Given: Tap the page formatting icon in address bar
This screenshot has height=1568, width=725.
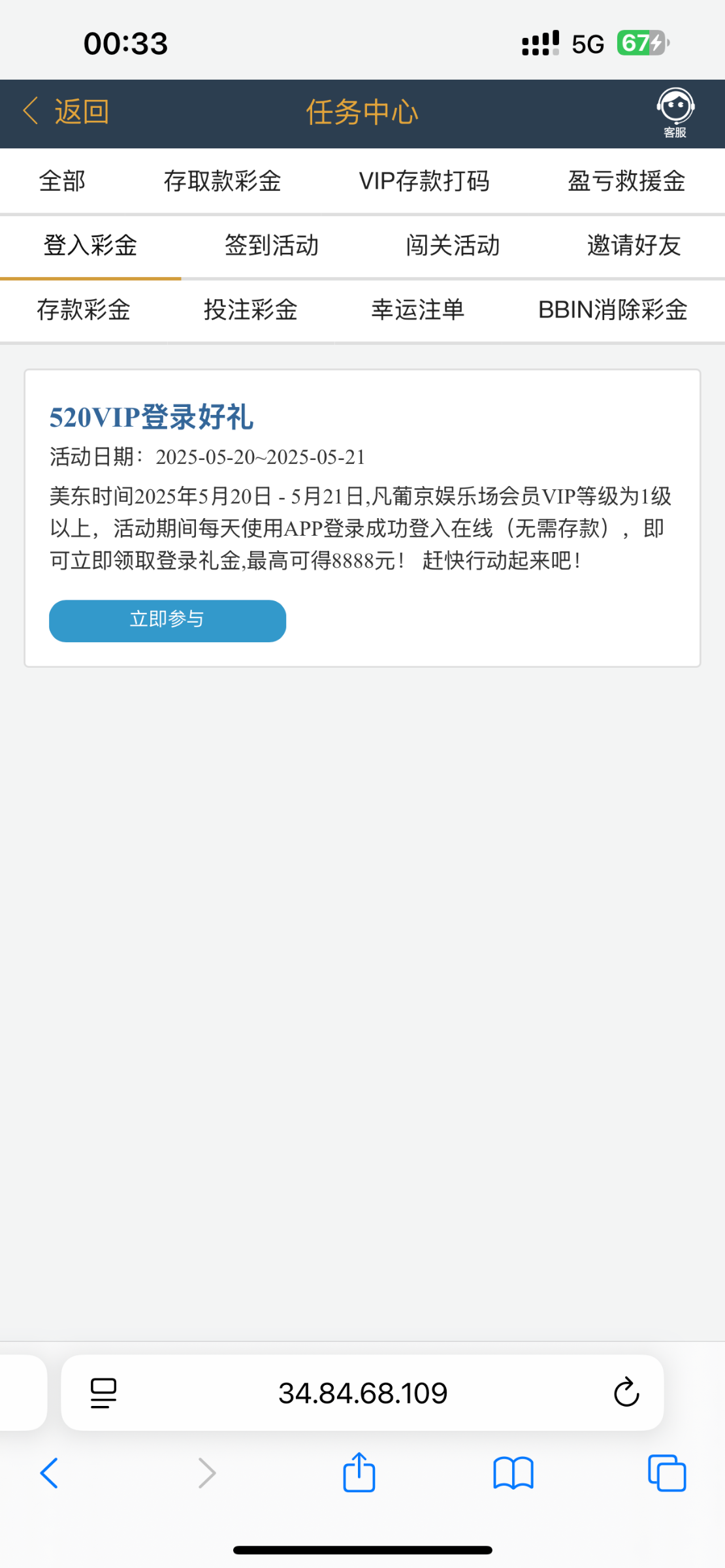Looking at the screenshot, I should [101, 1392].
